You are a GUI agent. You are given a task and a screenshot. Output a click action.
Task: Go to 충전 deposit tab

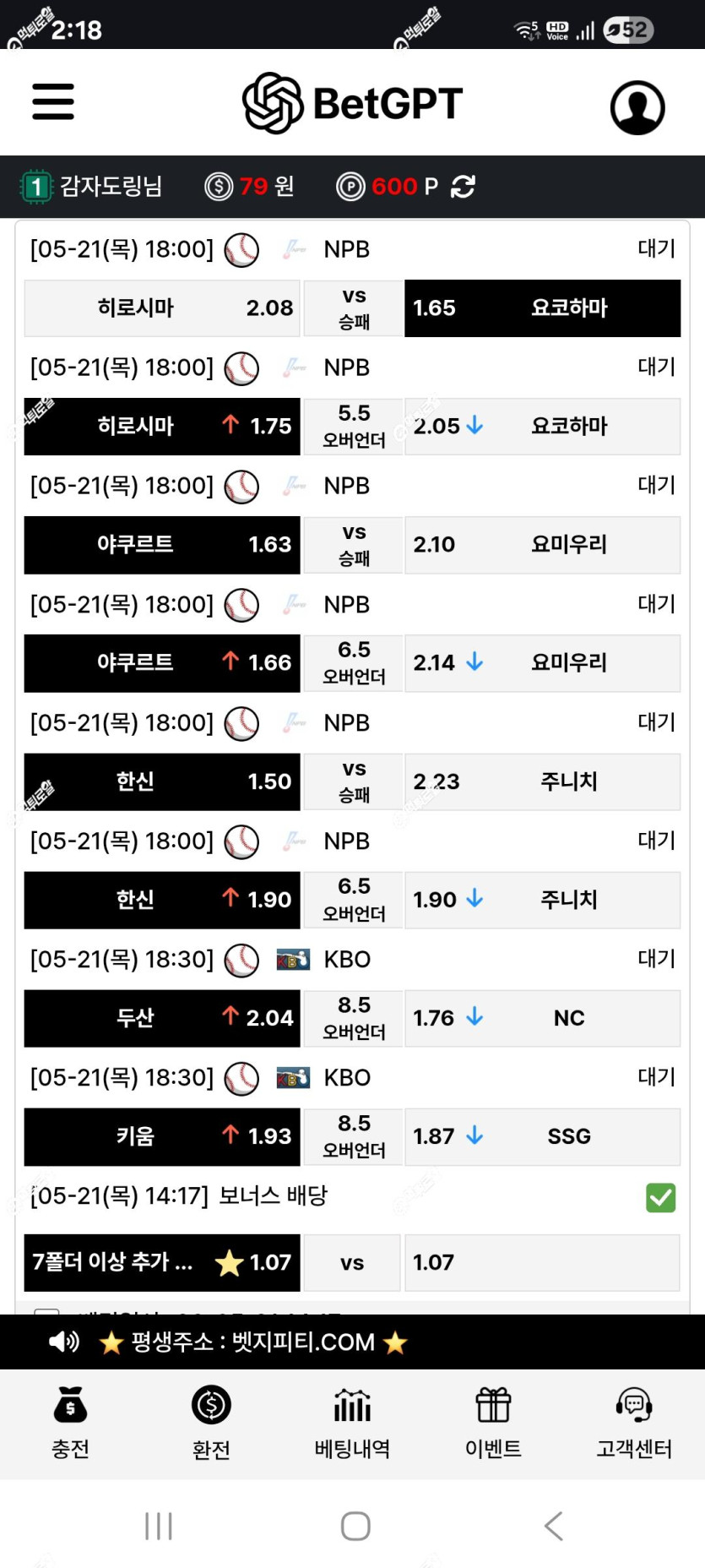pyautogui.click(x=70, y=1424)
